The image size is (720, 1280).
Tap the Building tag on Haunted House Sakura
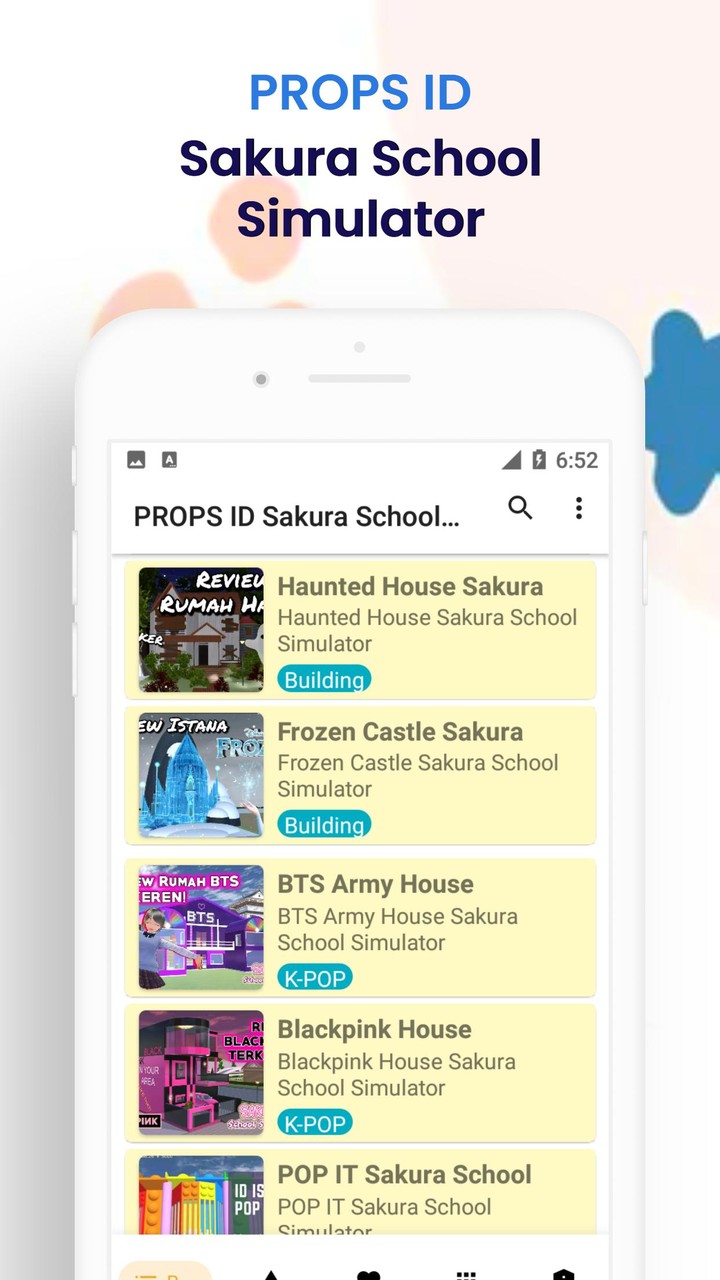pyautogui.click(x=324, y=679)
